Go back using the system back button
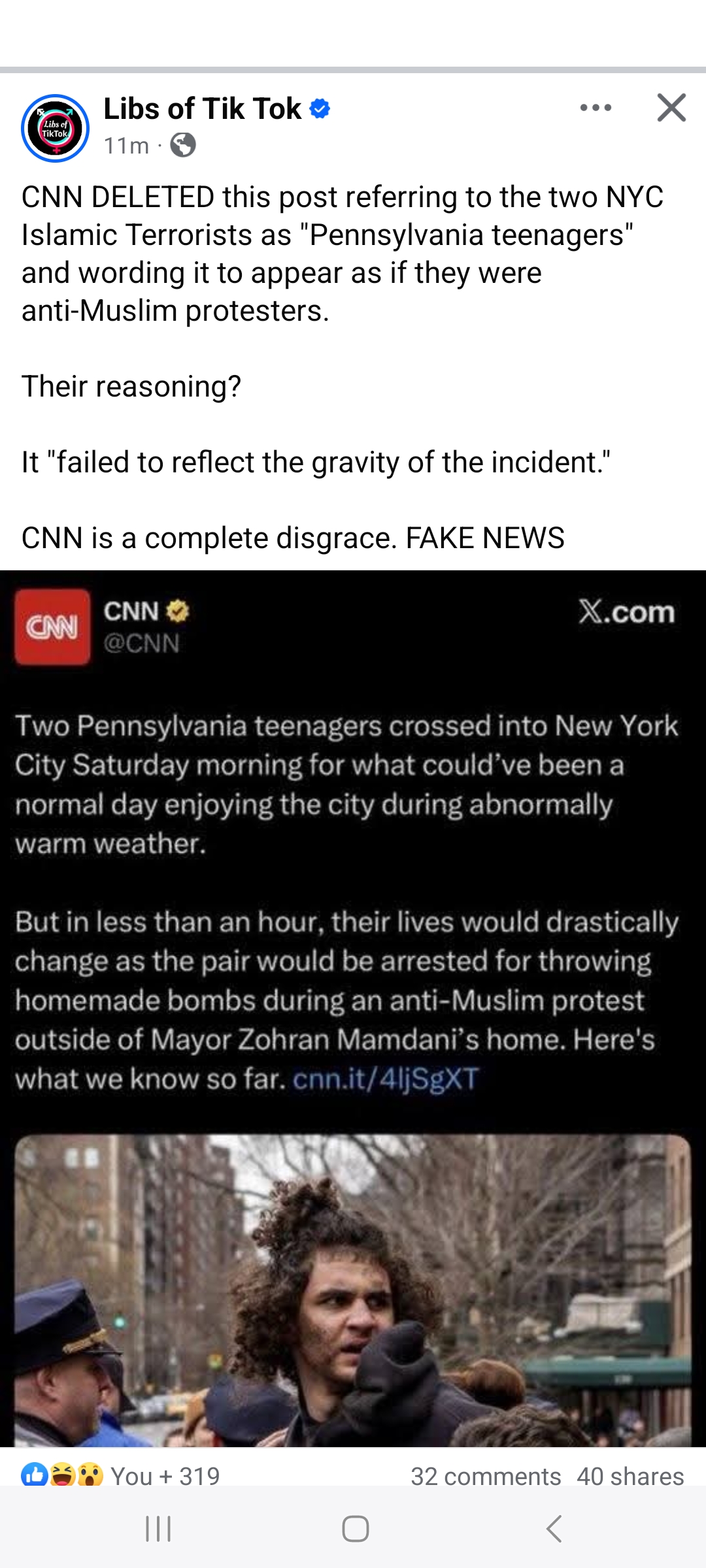Image resolution: width=706 pixels, height=1568 pixels. (554, 1529)
